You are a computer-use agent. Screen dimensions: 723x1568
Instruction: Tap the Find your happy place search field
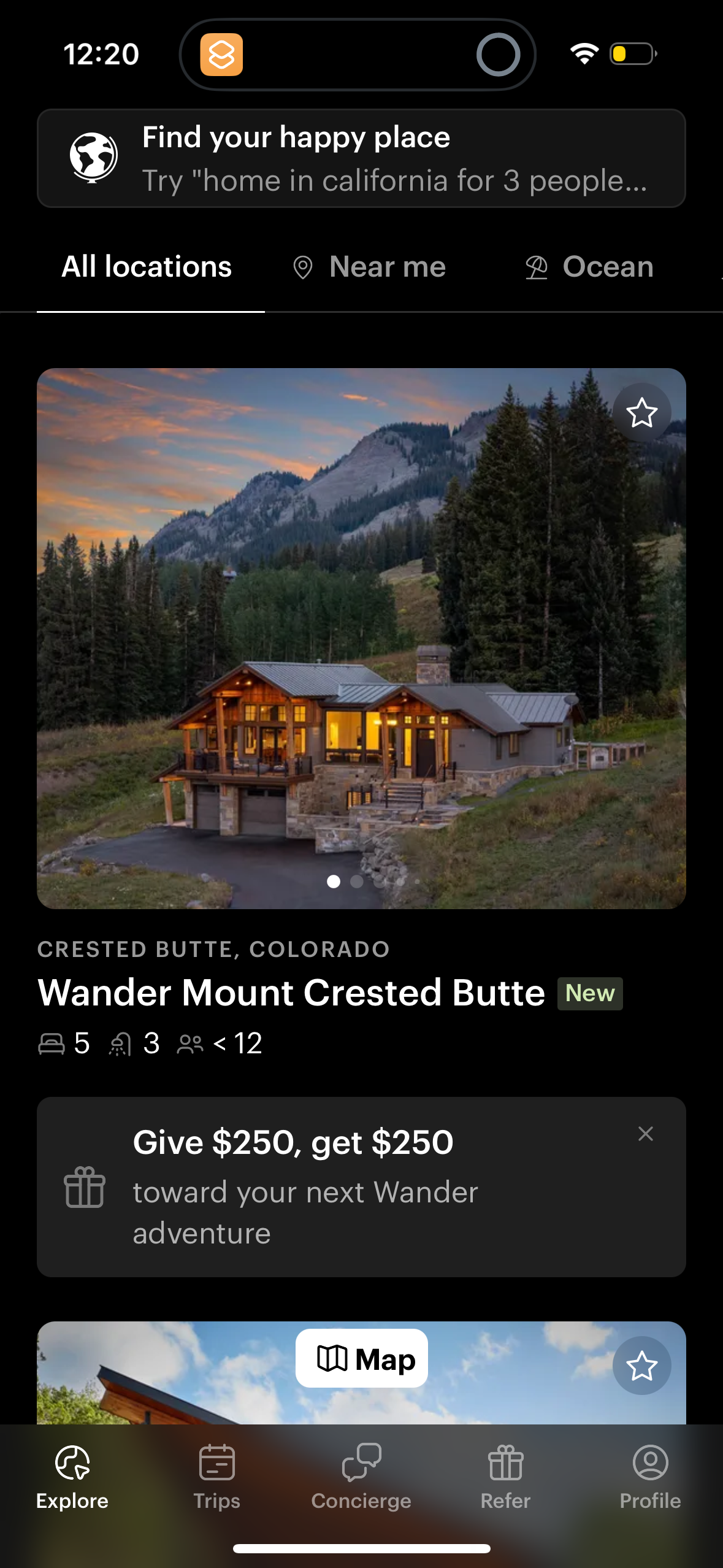click(361, 158)
